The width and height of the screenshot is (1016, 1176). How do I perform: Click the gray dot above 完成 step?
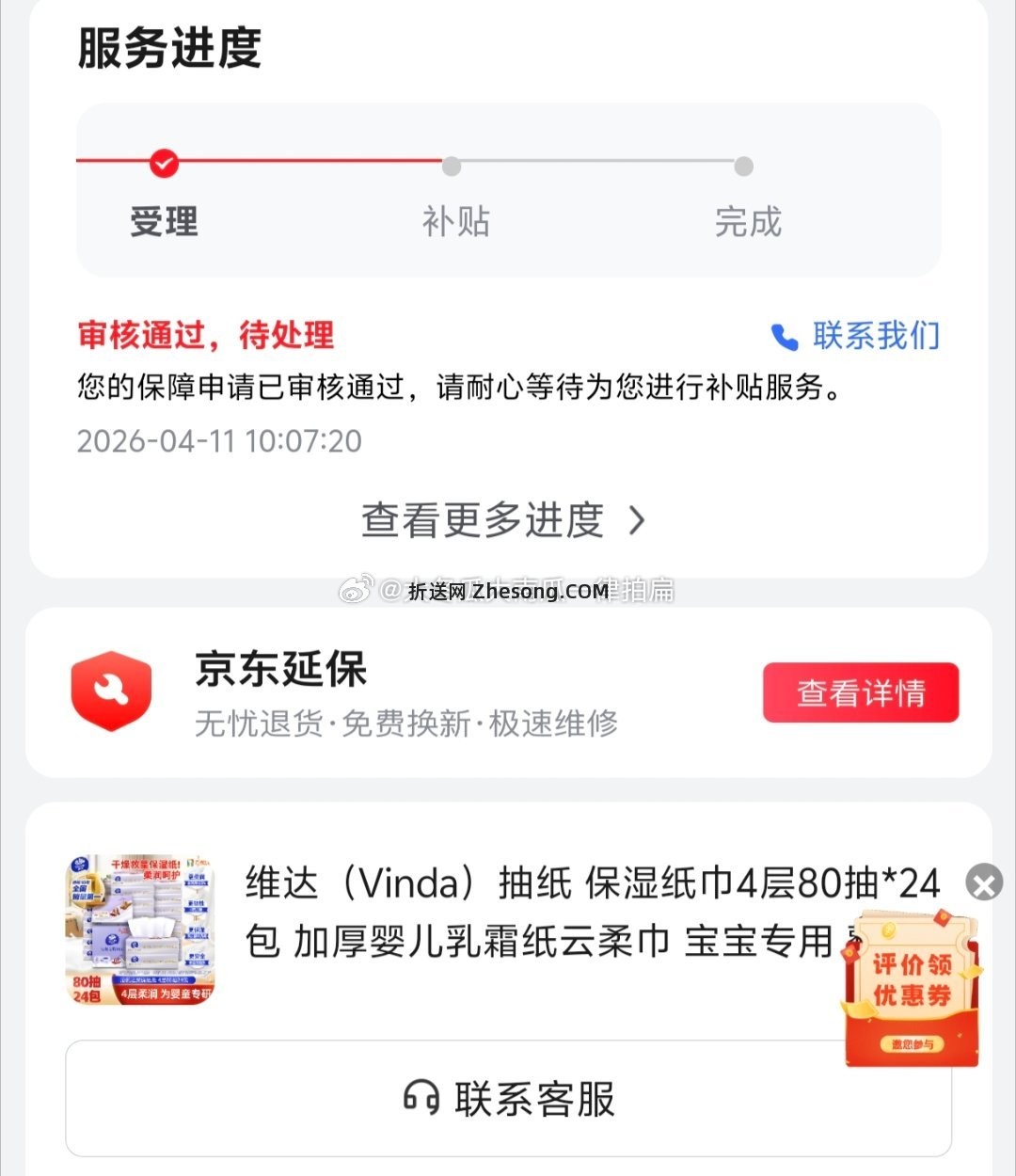742,167
